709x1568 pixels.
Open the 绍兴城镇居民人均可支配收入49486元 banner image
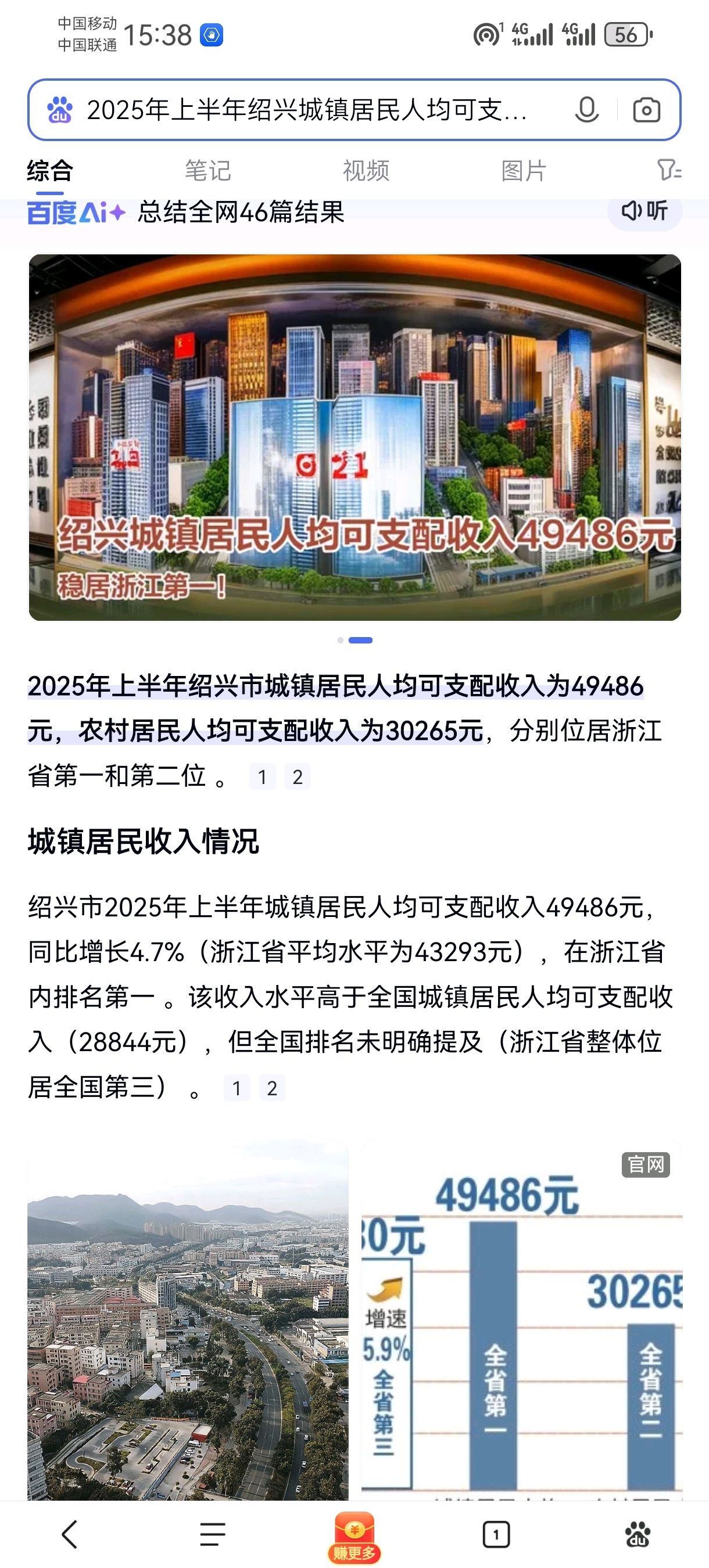354,437
